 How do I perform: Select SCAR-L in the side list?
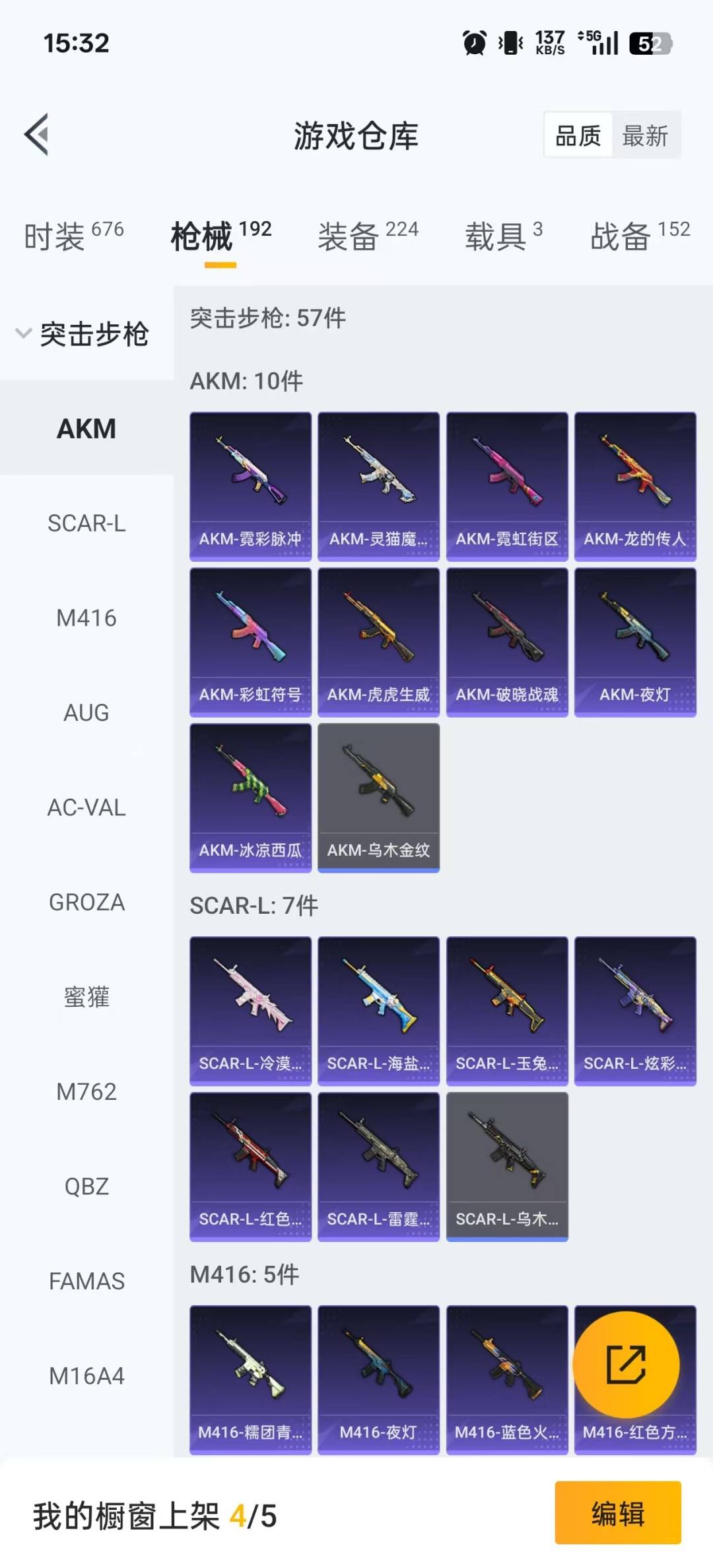(86, 524)
